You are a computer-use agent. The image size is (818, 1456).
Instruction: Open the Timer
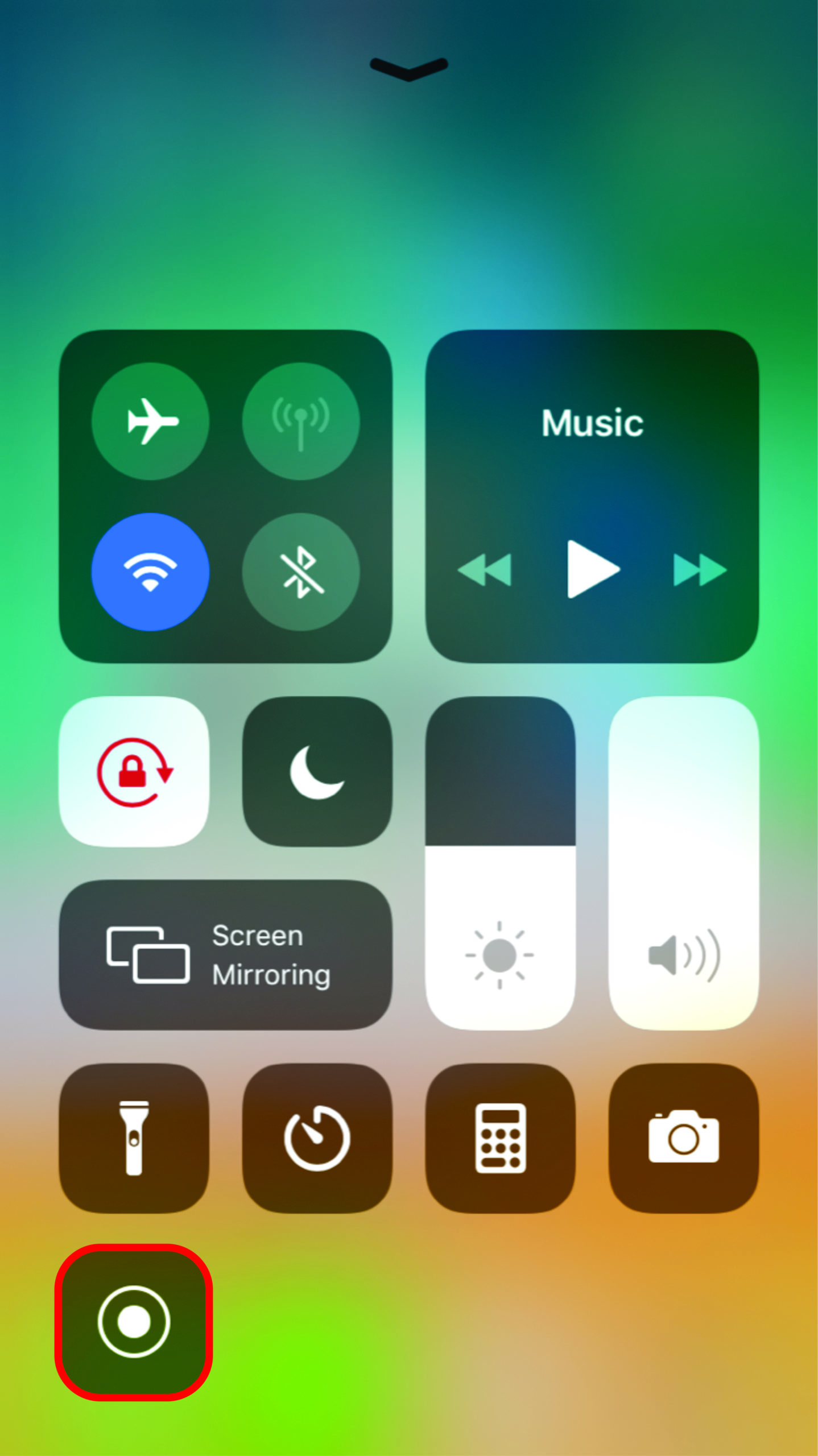(317, 1138)
